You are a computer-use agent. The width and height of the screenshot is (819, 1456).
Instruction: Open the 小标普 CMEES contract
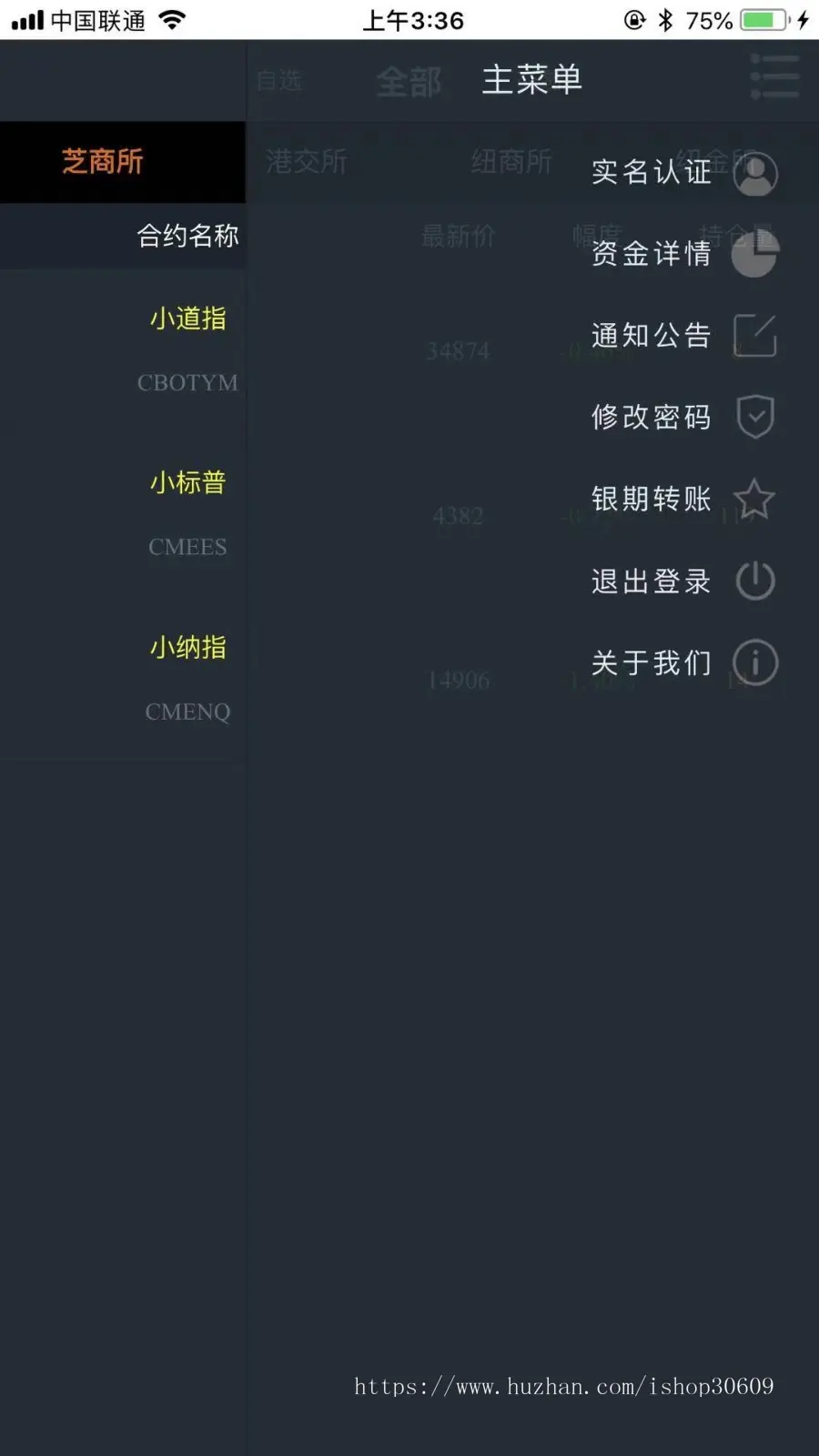[x=187, y=514]
